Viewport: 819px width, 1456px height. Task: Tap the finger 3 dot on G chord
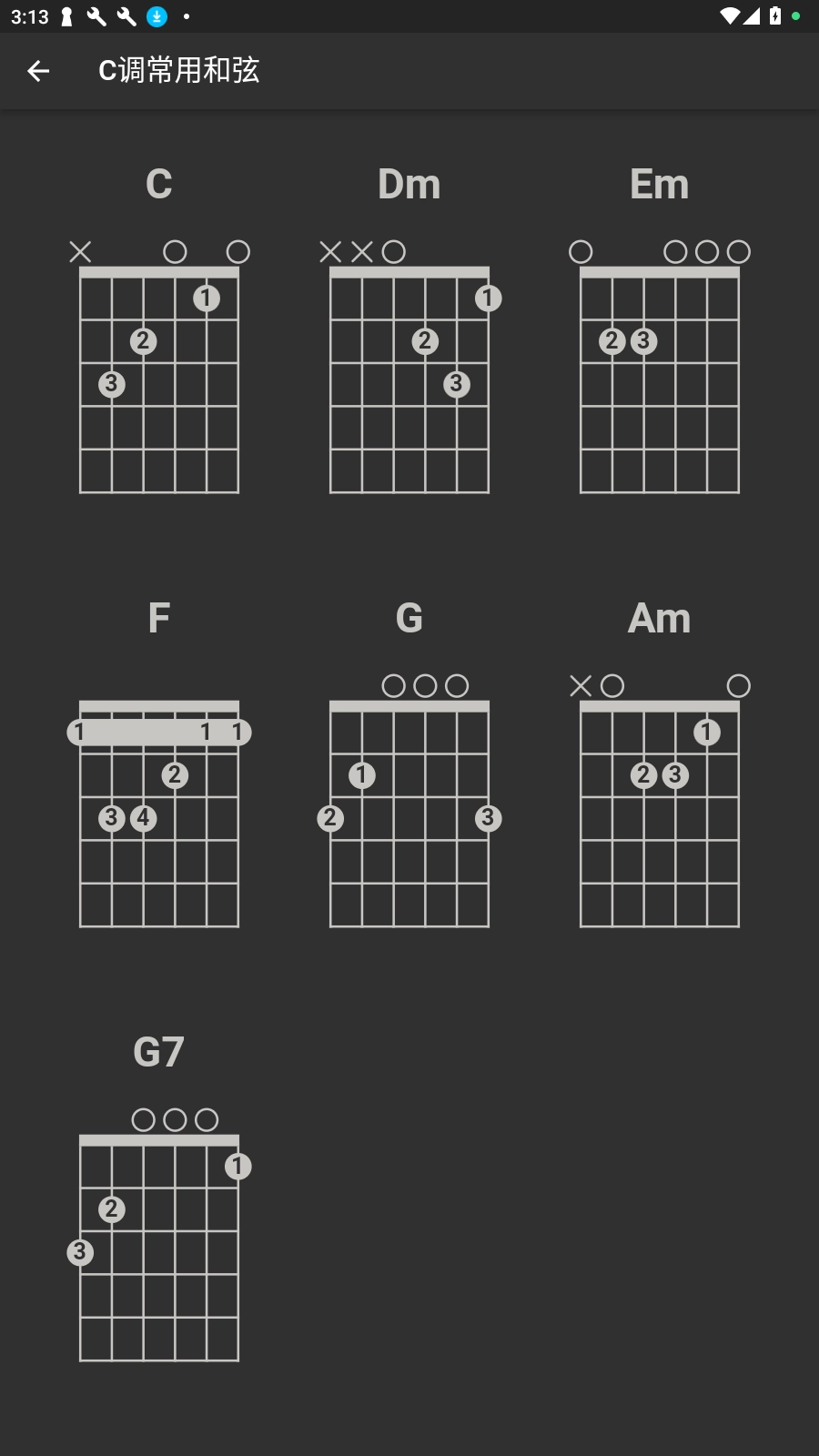[488, 818]
